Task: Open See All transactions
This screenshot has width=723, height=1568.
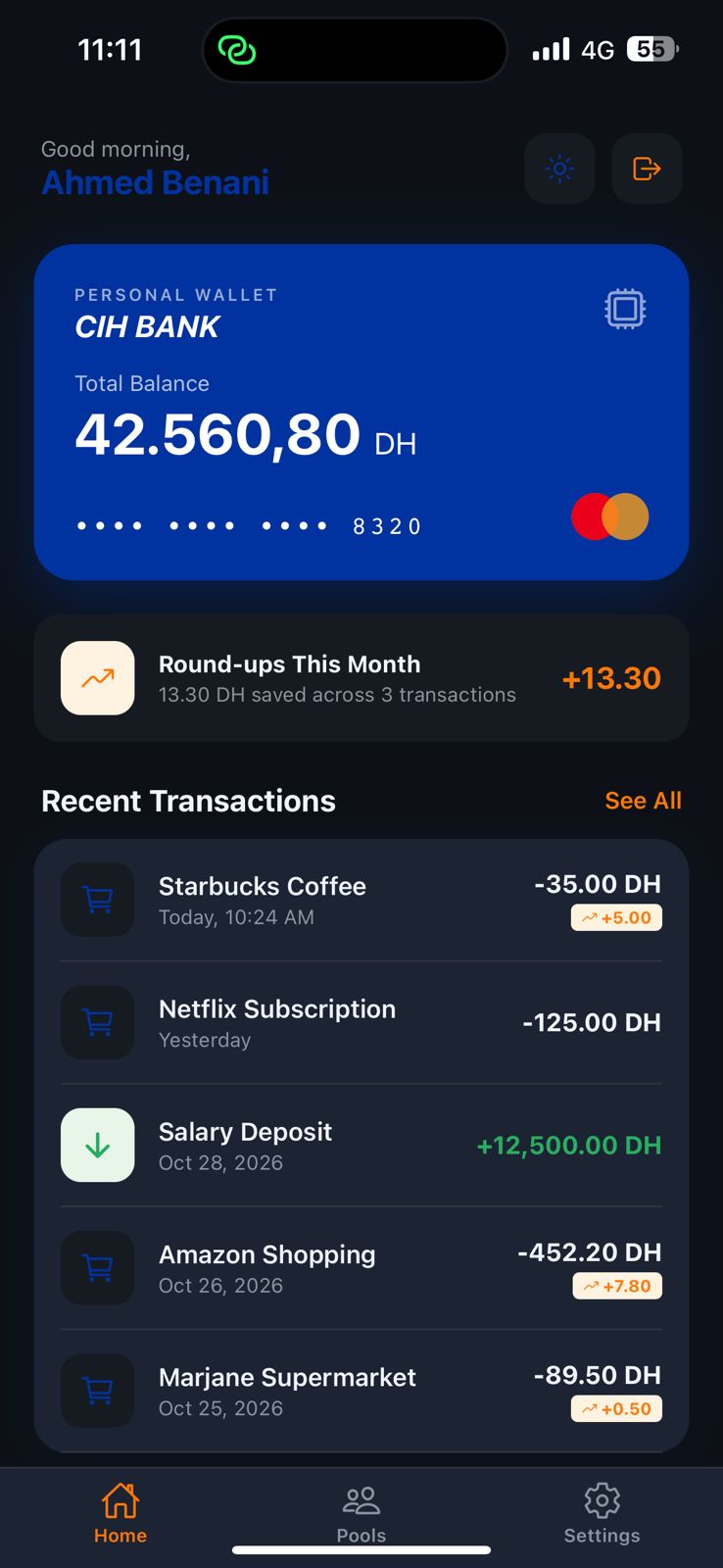Action: click(x=643, y=801)
